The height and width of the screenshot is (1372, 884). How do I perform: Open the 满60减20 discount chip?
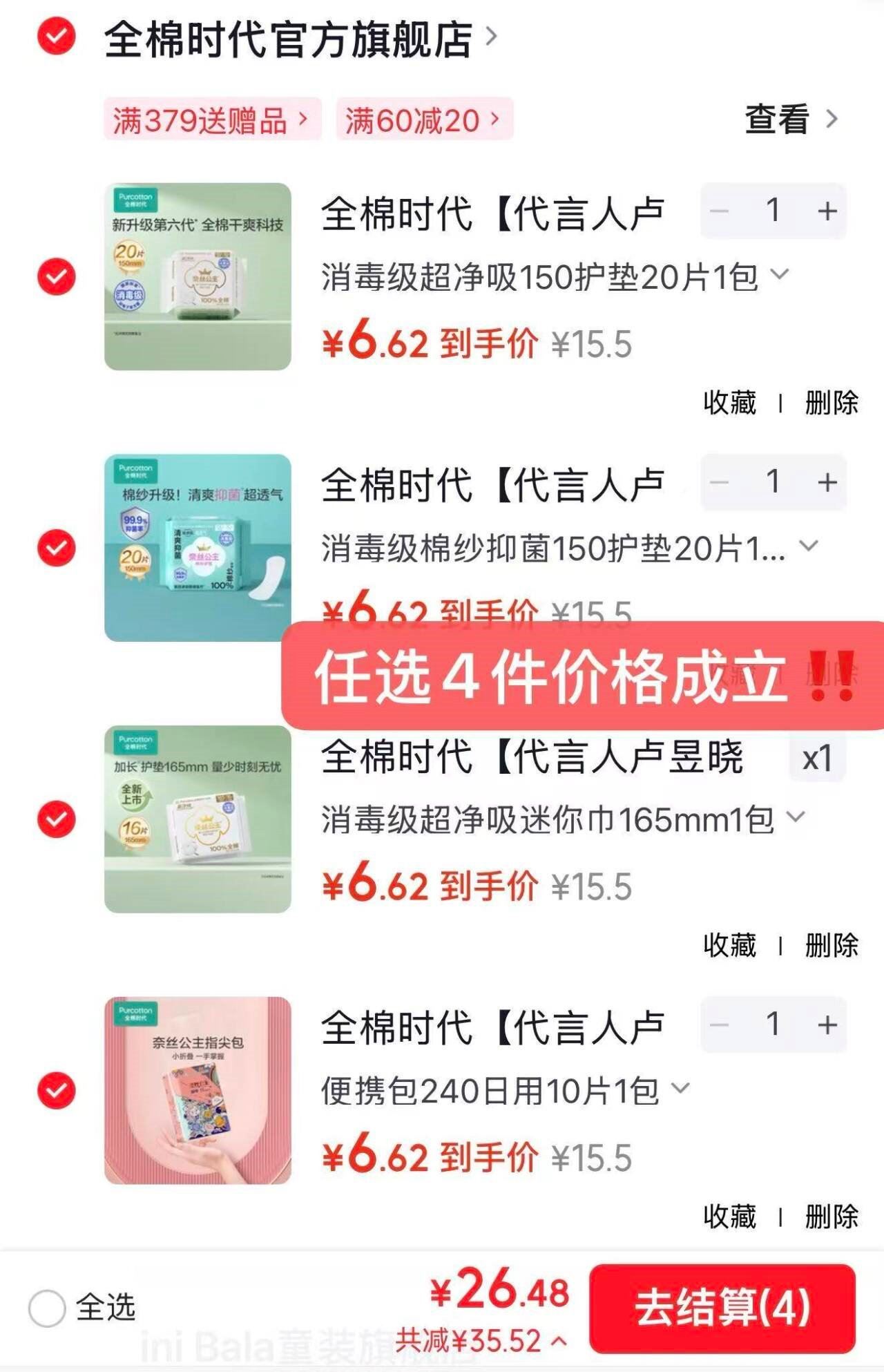pyautogui.click(x=423, y=120)
